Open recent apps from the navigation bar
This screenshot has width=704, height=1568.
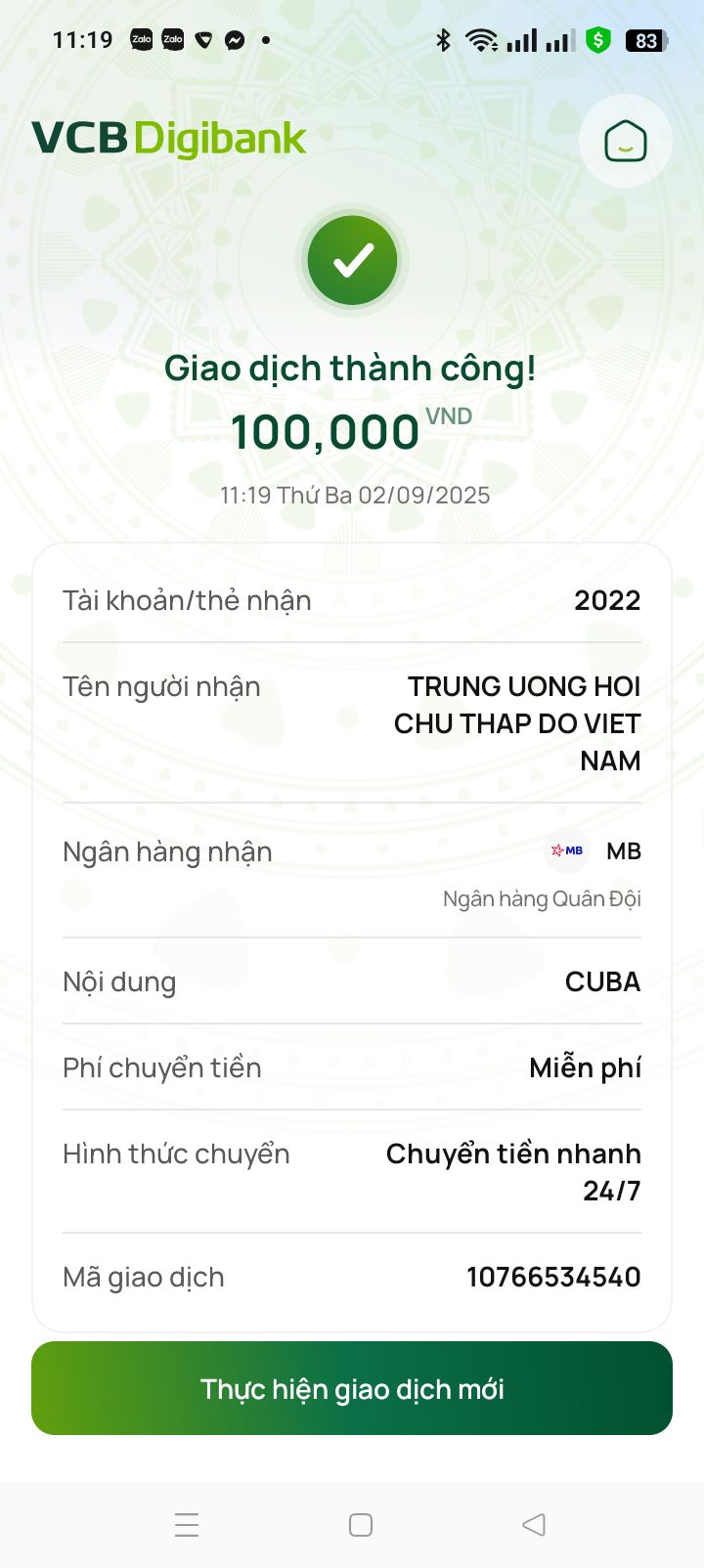click(x=187, y=1525)
